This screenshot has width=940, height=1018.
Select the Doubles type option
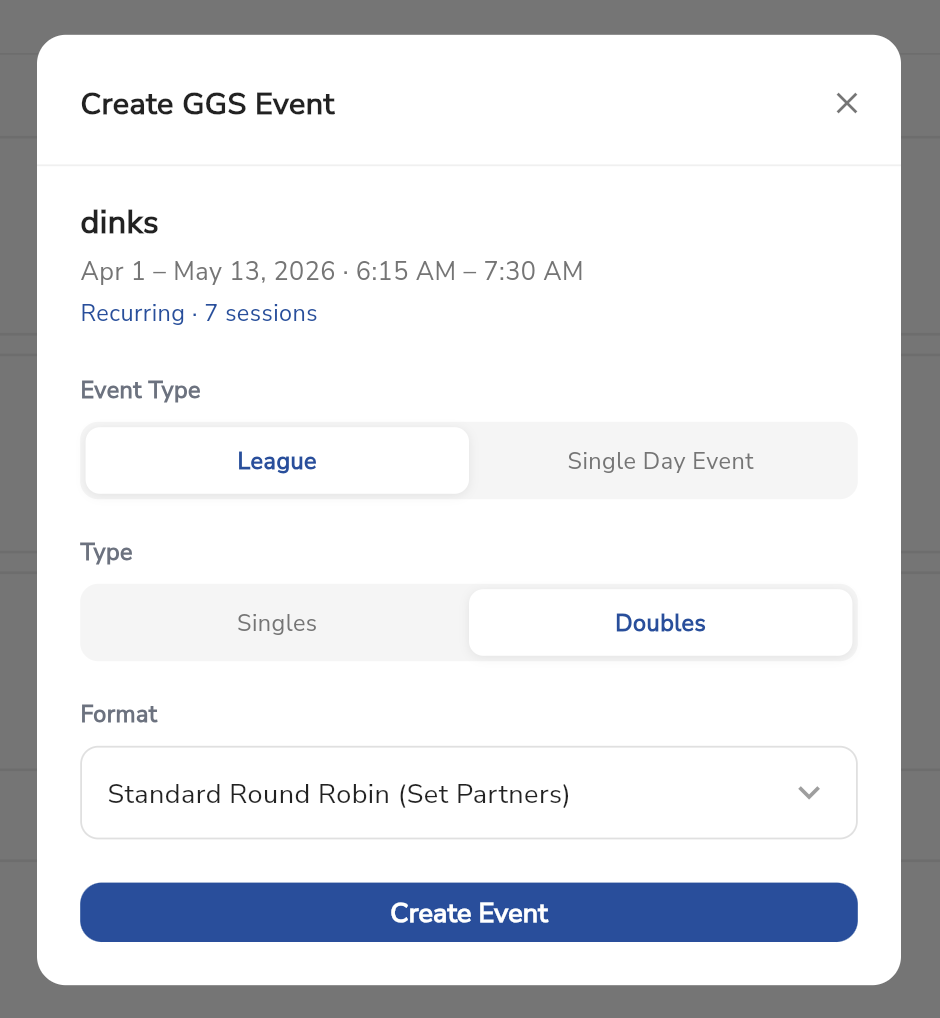click(660, 623)
